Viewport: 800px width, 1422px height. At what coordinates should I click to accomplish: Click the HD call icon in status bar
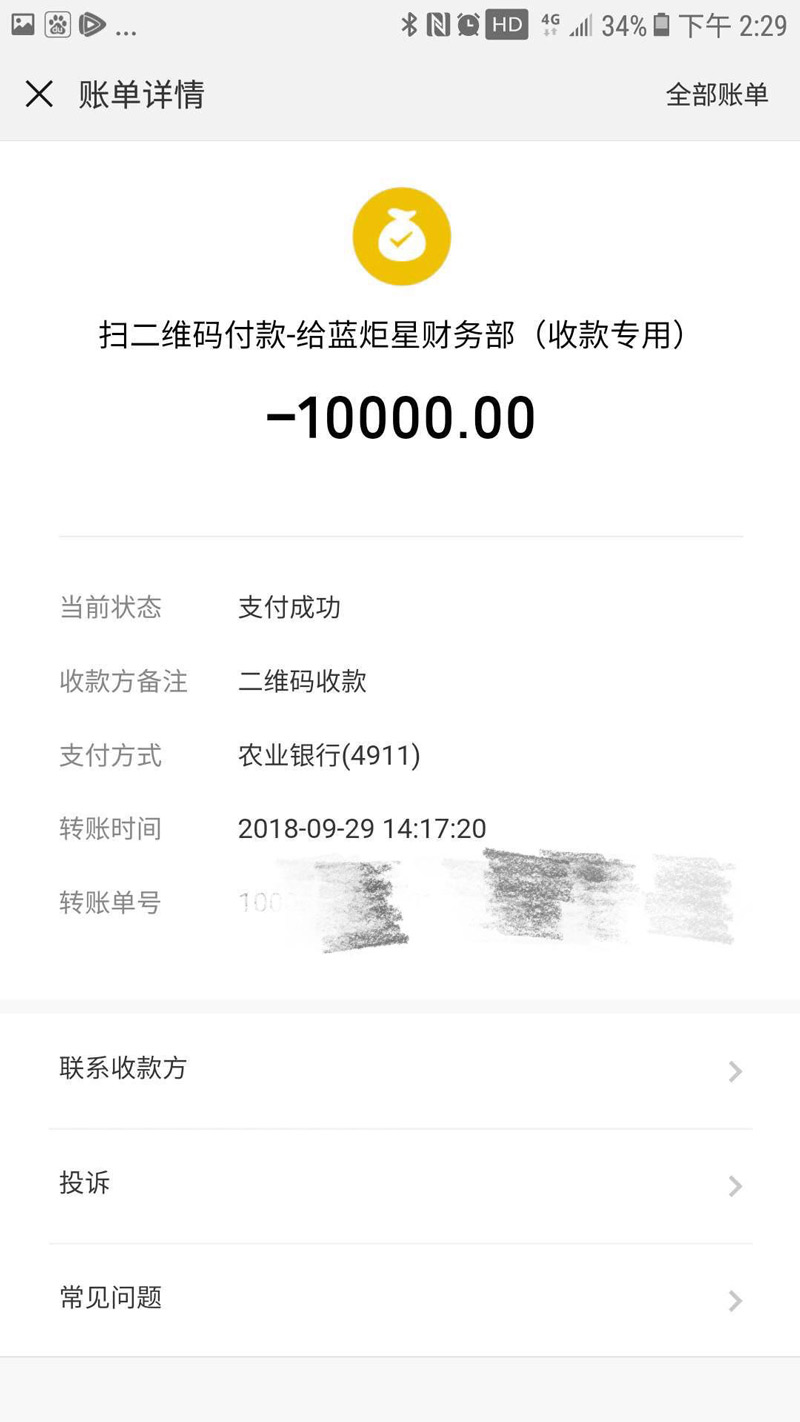pos(502,25)
